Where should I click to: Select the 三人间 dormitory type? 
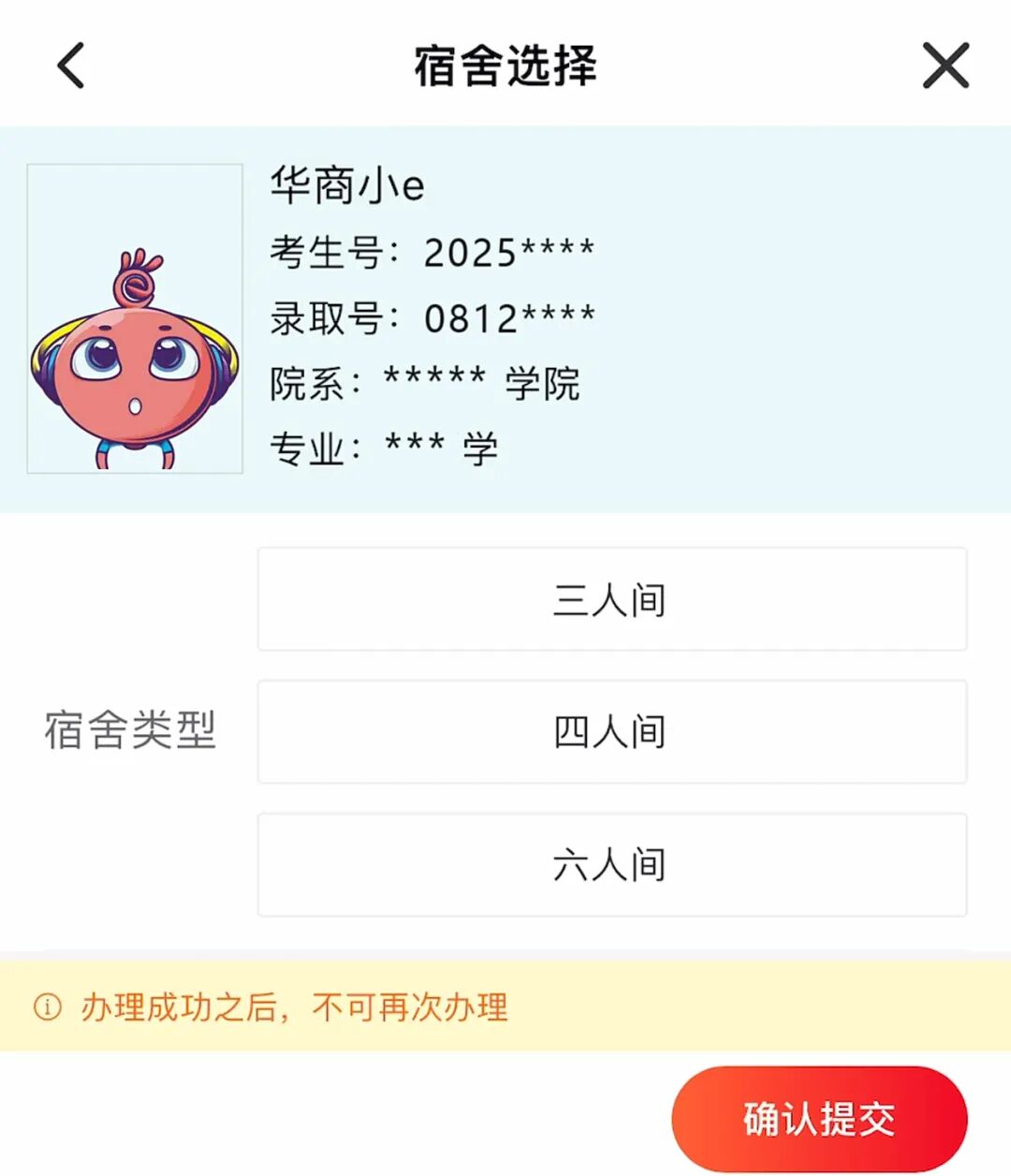[611, 599]
